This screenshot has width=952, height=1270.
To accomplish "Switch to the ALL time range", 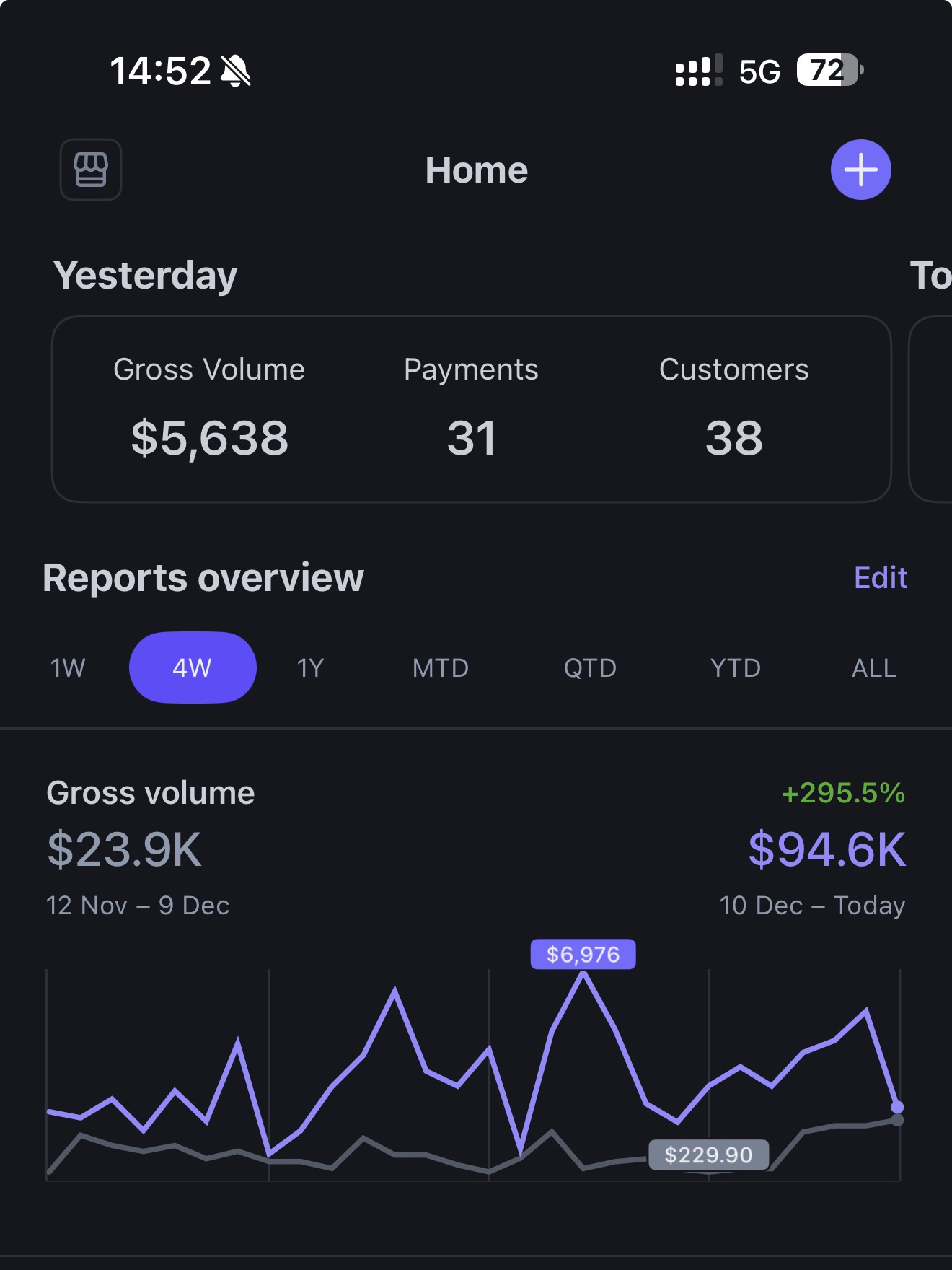I will [873, 667].
